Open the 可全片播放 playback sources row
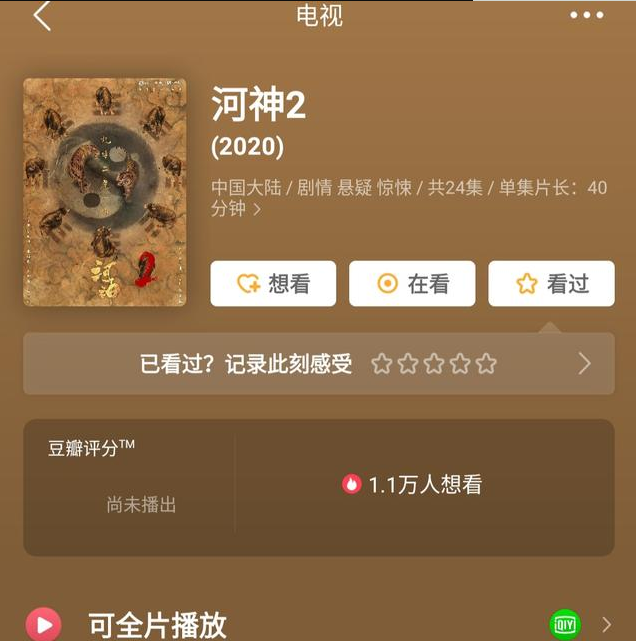Screen dimensions: 636x641 318,624
